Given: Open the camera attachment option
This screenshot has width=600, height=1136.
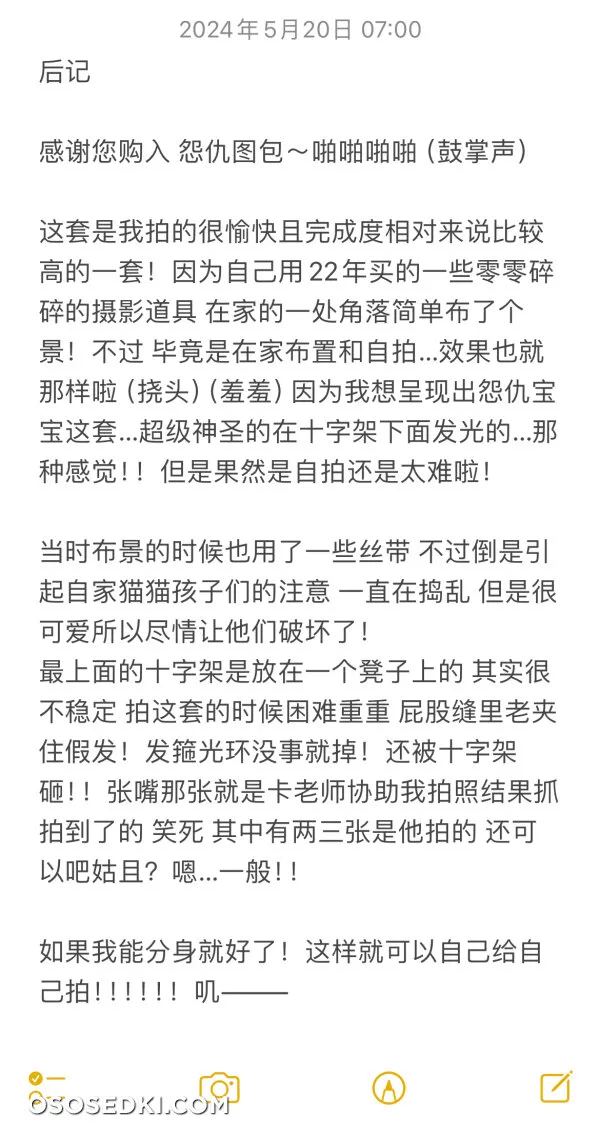Looking at the screenshot, I should tap(219, 1087).
